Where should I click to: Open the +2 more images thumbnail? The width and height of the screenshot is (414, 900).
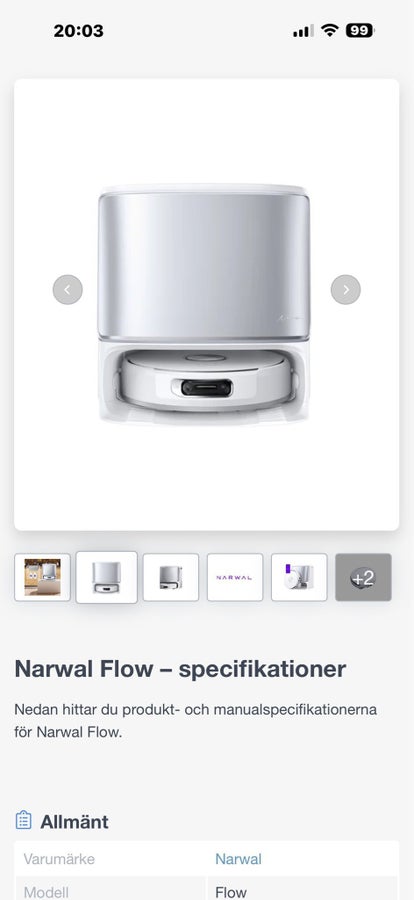click(363, 577)
